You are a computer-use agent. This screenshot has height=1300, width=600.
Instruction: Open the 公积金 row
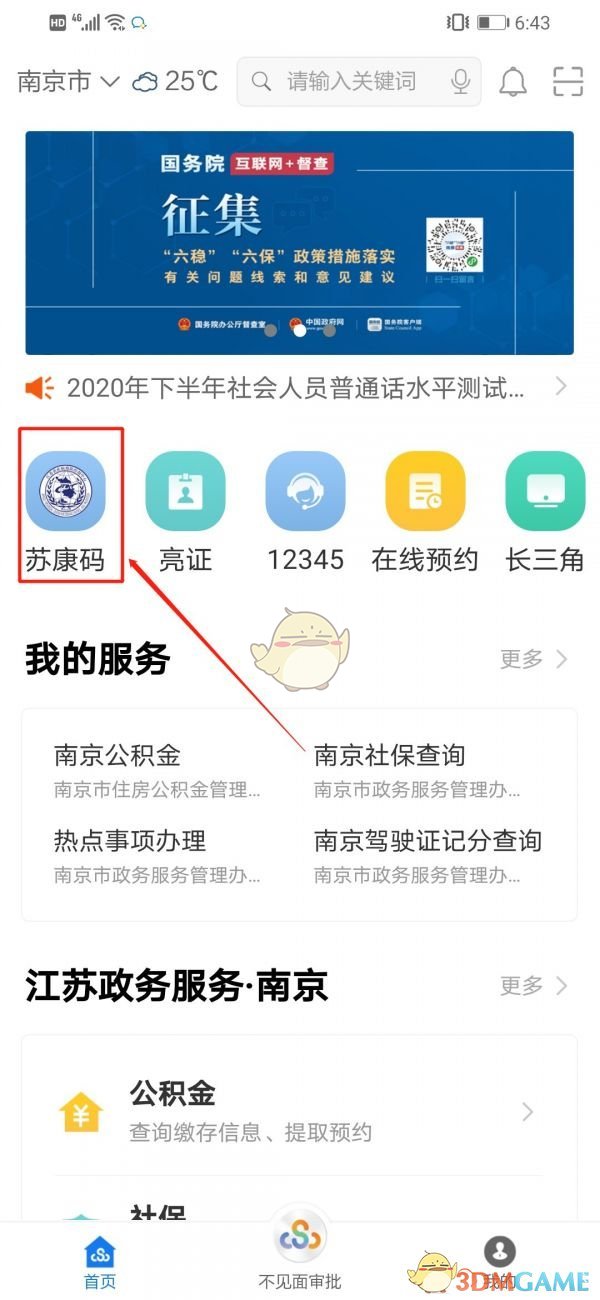point(300,1111)
